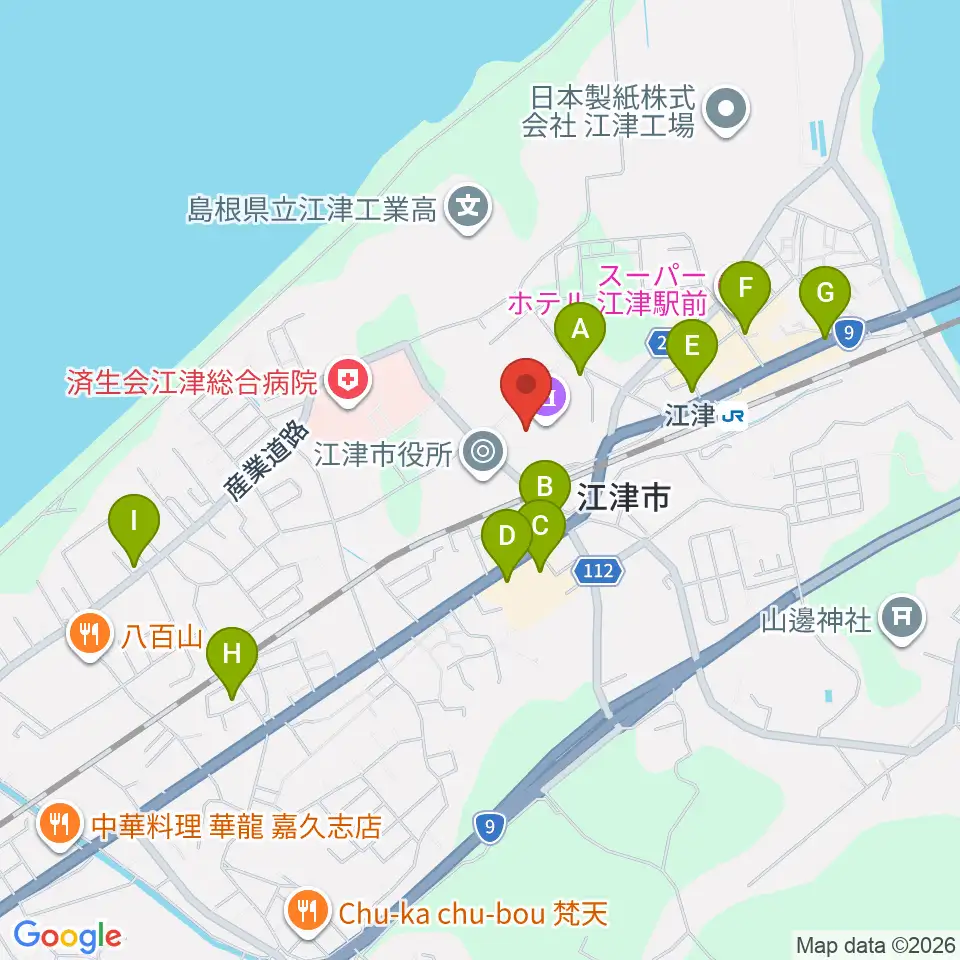Select green marker B
Image resolution: width=960 pixels, height=960 pixels.
pos(545,486)
